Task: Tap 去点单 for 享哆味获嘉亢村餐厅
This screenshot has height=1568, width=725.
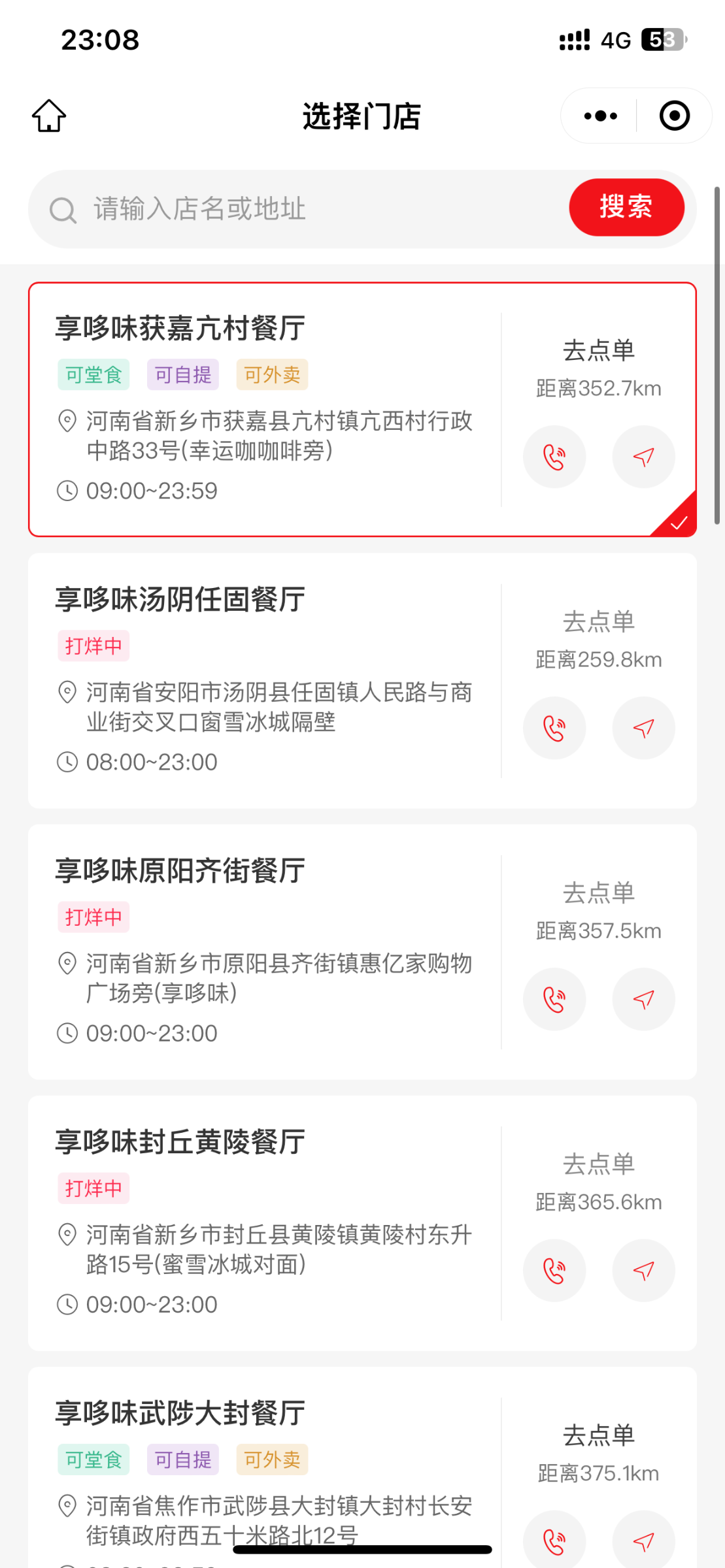Action: (x=599, y=351)
